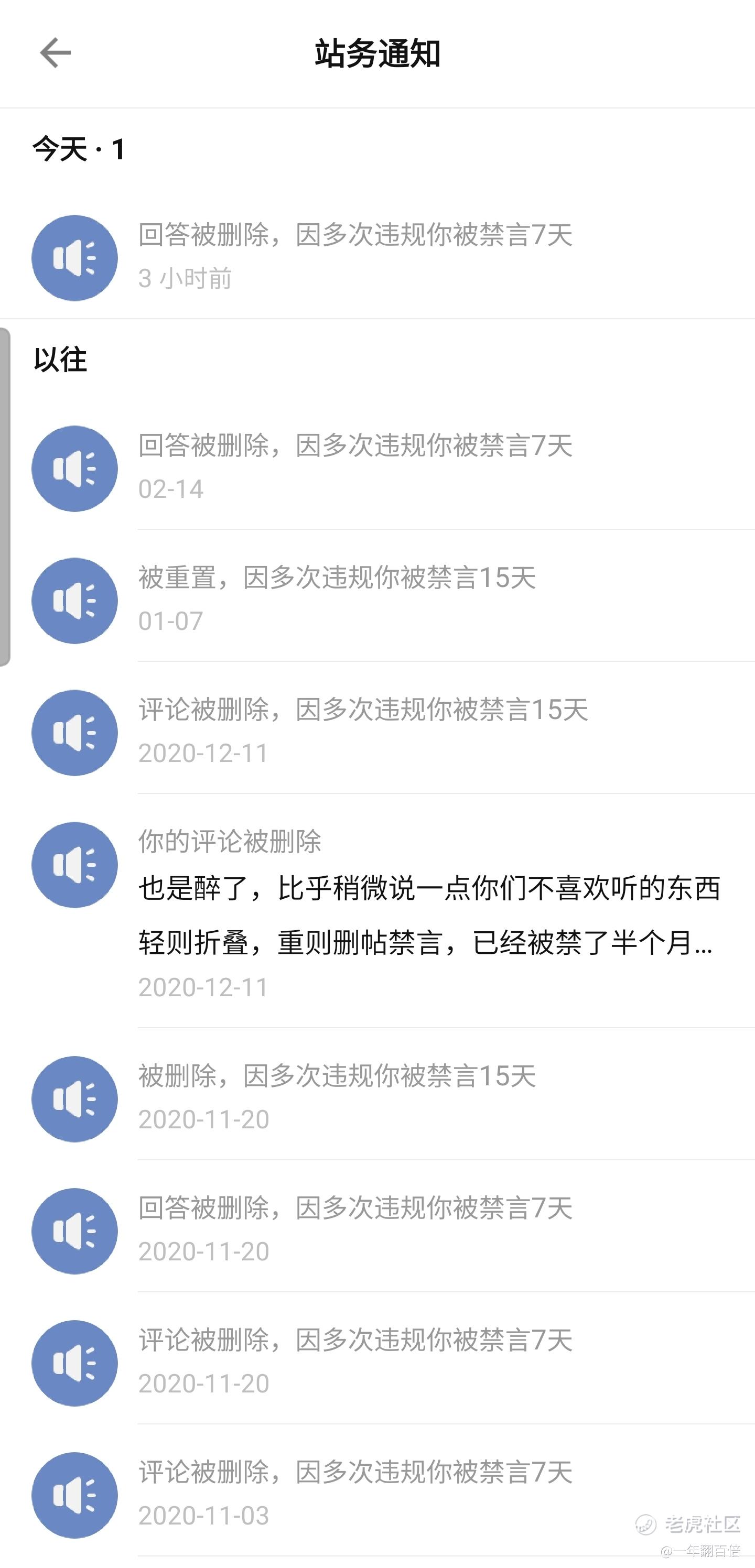Image resolution: width=755 pixels, height=1568 pixels.
Task: Open the 2020-12-11 评论被删除 禁言15天 notice
Action: (377, 733)
